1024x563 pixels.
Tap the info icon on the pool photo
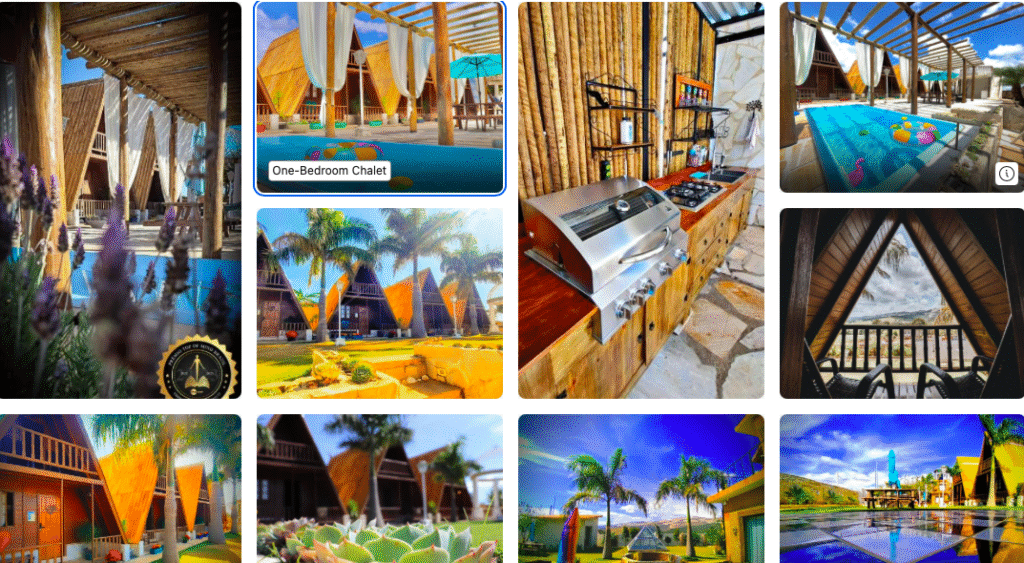tap(1006, 174)
